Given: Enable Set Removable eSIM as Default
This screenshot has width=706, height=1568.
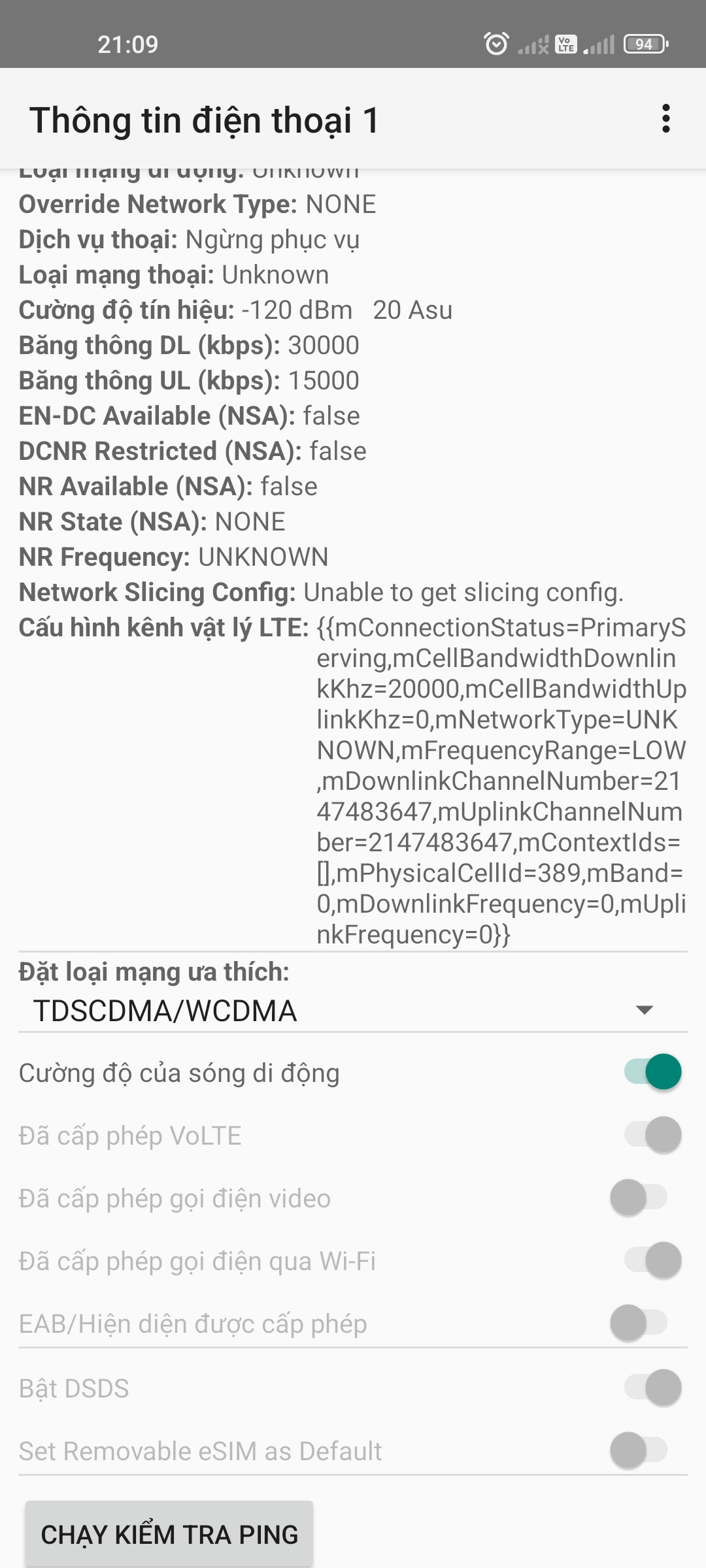Looking at the screenshot, I should (x=639, y=1450).
